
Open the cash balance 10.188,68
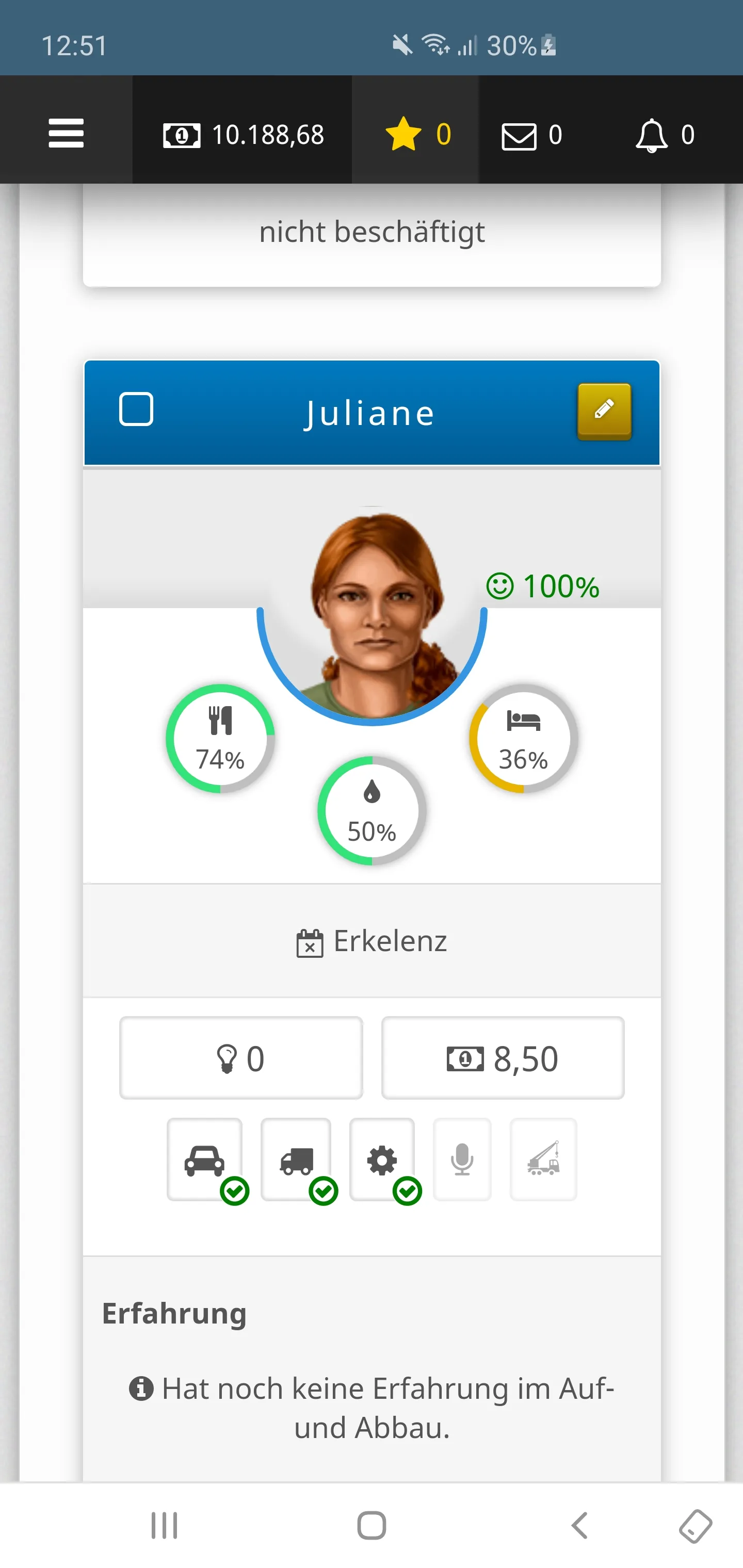(244, 135)
